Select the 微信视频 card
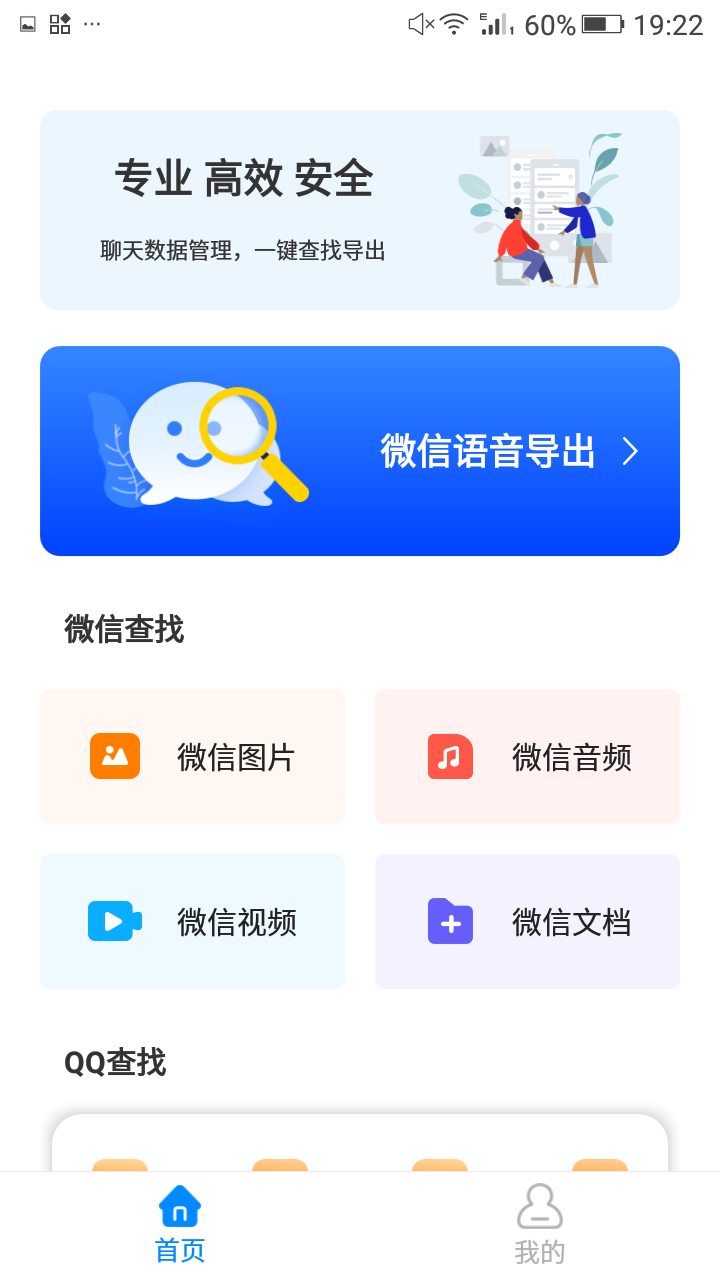The width and height of the screenshot is (720, 1280). tap(192, 921)
